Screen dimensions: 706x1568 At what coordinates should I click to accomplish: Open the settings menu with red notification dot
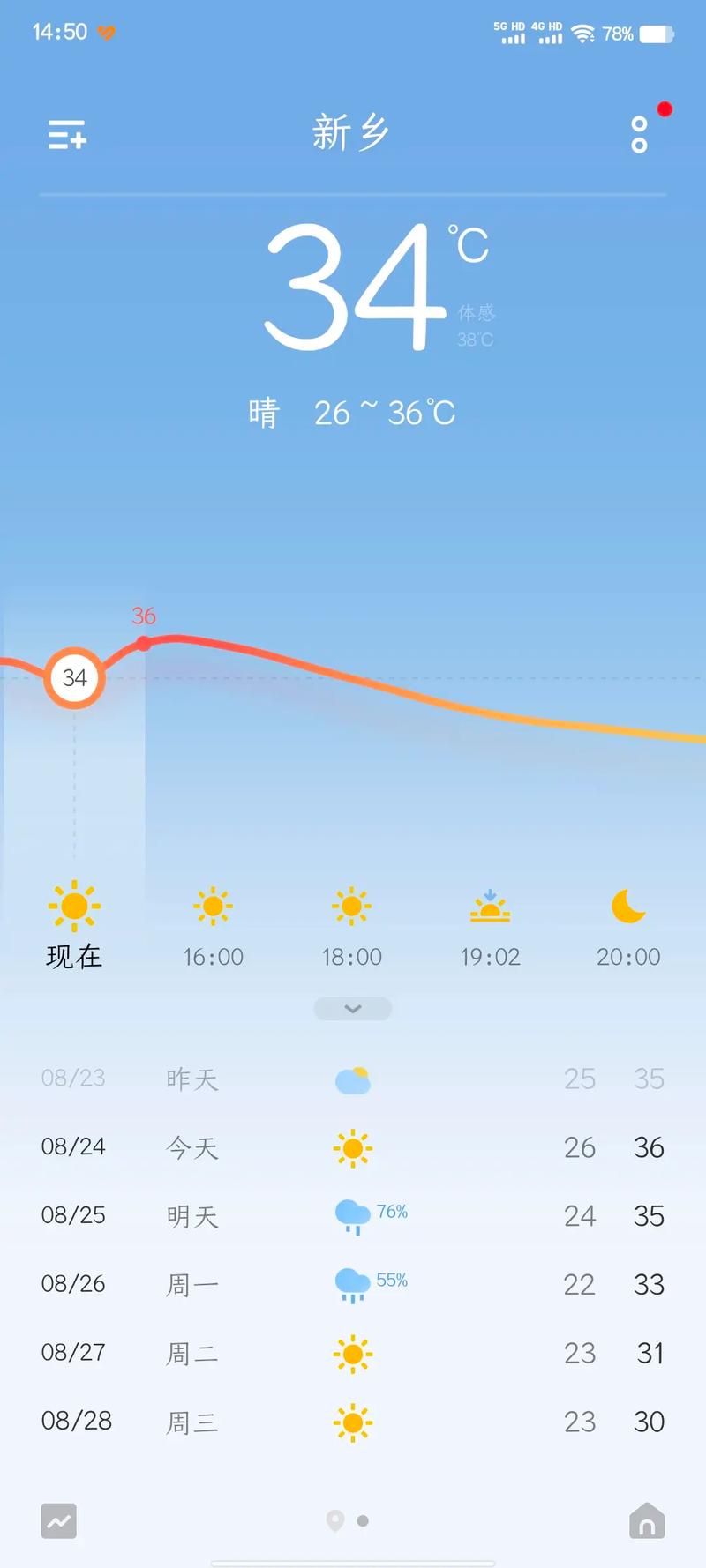click(x=640, y=134)
